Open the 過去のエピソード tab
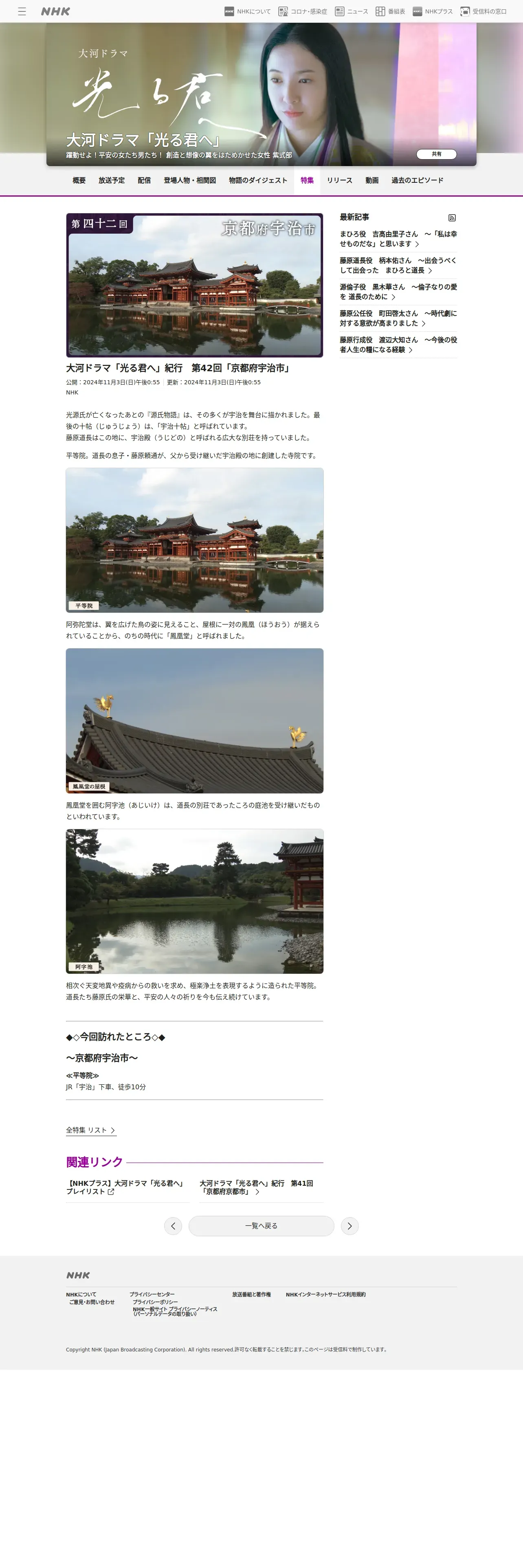 pos(417,181)
